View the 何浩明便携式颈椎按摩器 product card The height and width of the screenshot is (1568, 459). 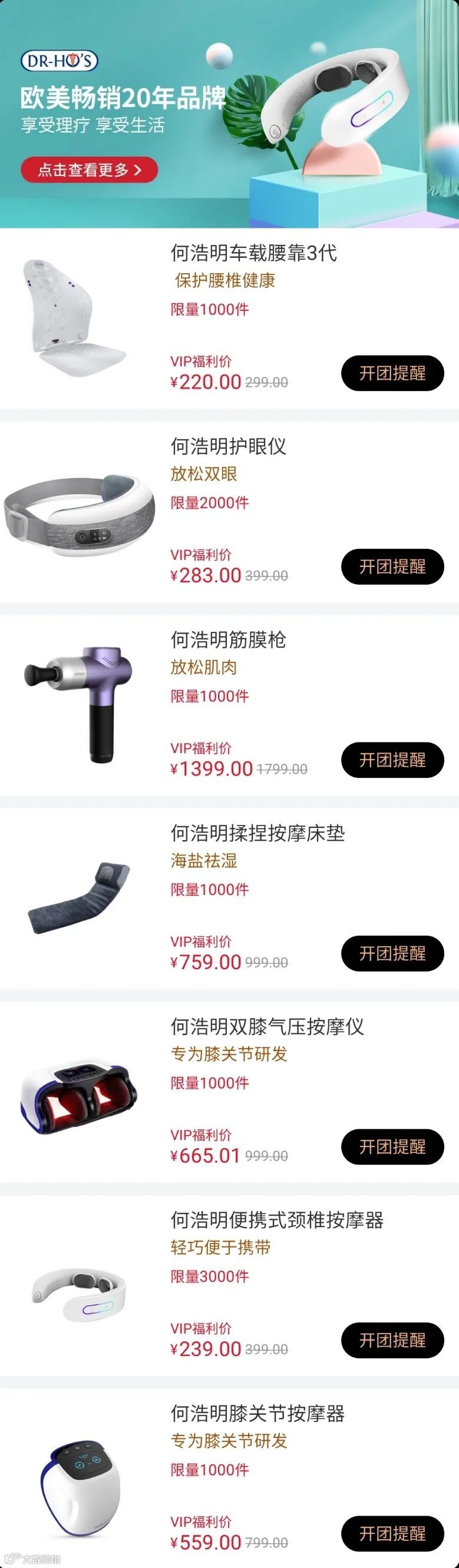276,1221
